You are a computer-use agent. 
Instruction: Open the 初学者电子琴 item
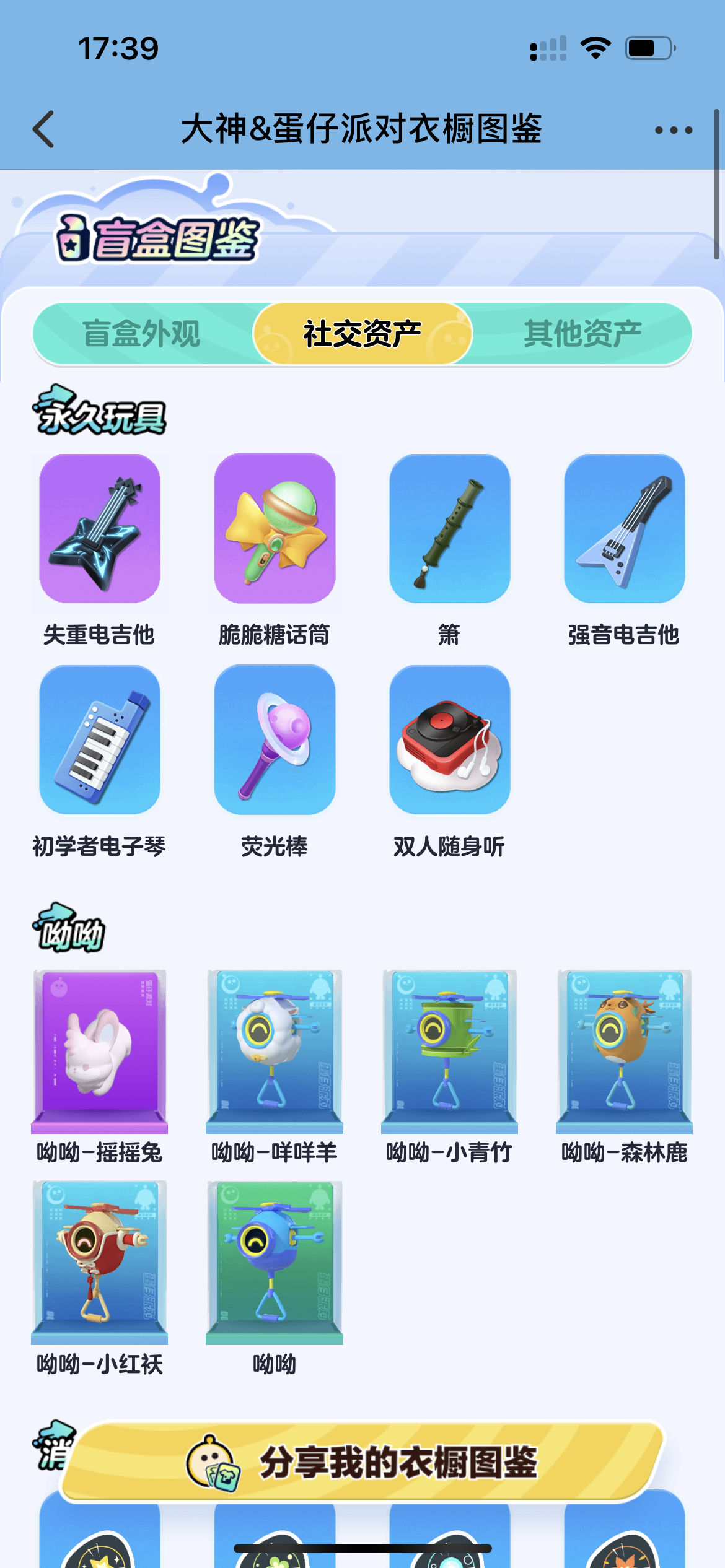[x=100, y=740]
